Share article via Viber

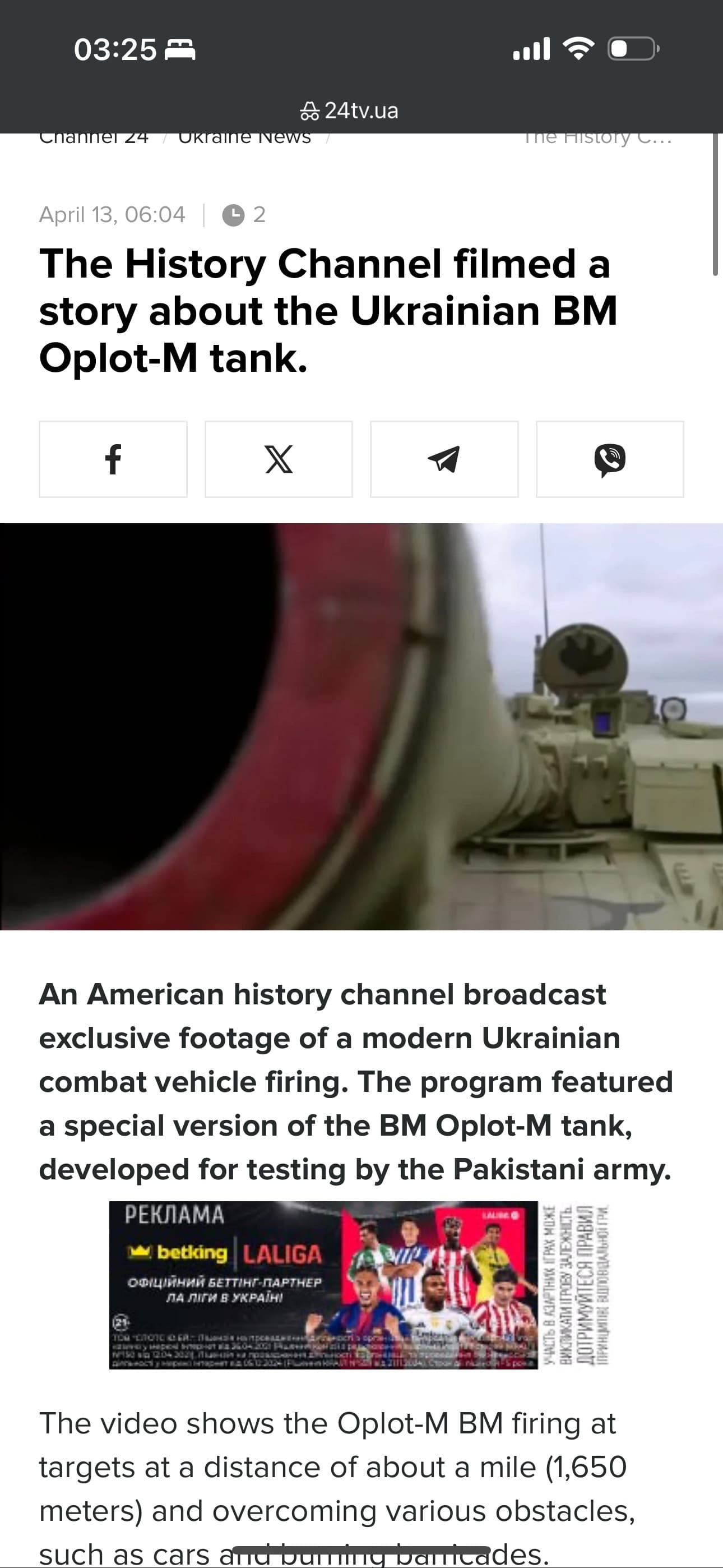(610, 459)
